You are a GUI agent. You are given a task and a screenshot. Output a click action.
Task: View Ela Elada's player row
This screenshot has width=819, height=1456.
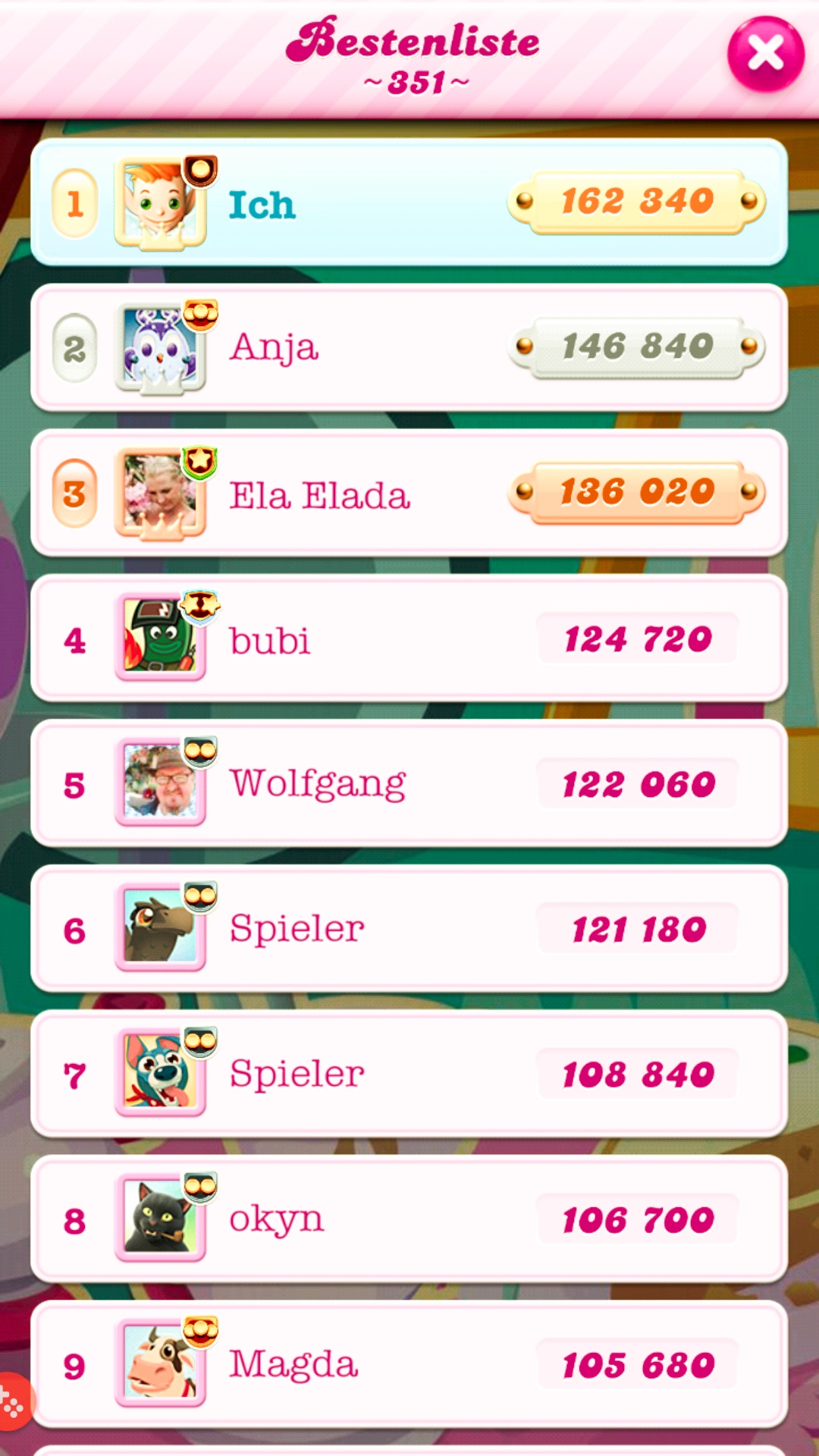[x=409, y=494]
